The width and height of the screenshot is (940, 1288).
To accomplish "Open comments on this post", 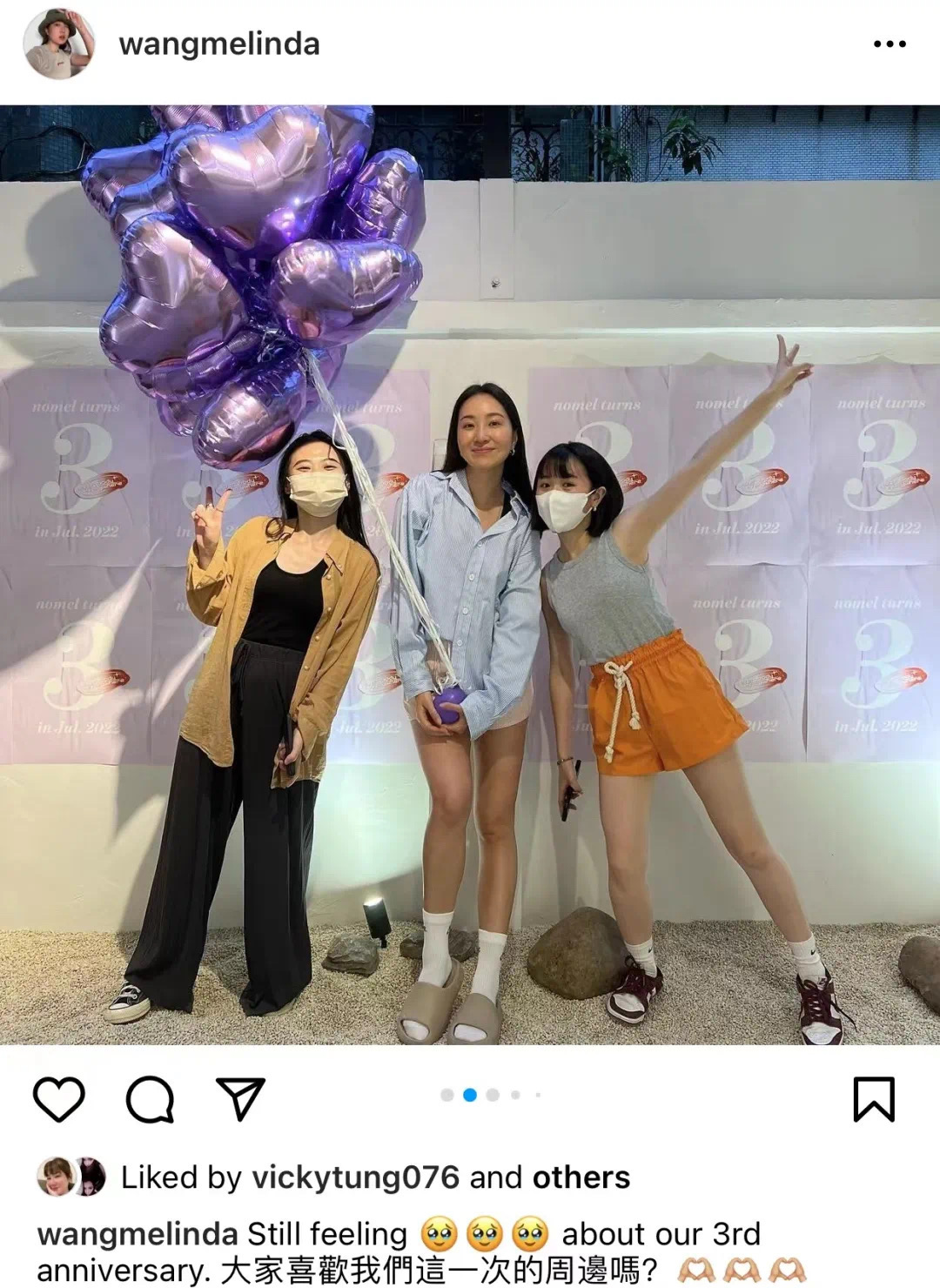I will pos(150,1099).
